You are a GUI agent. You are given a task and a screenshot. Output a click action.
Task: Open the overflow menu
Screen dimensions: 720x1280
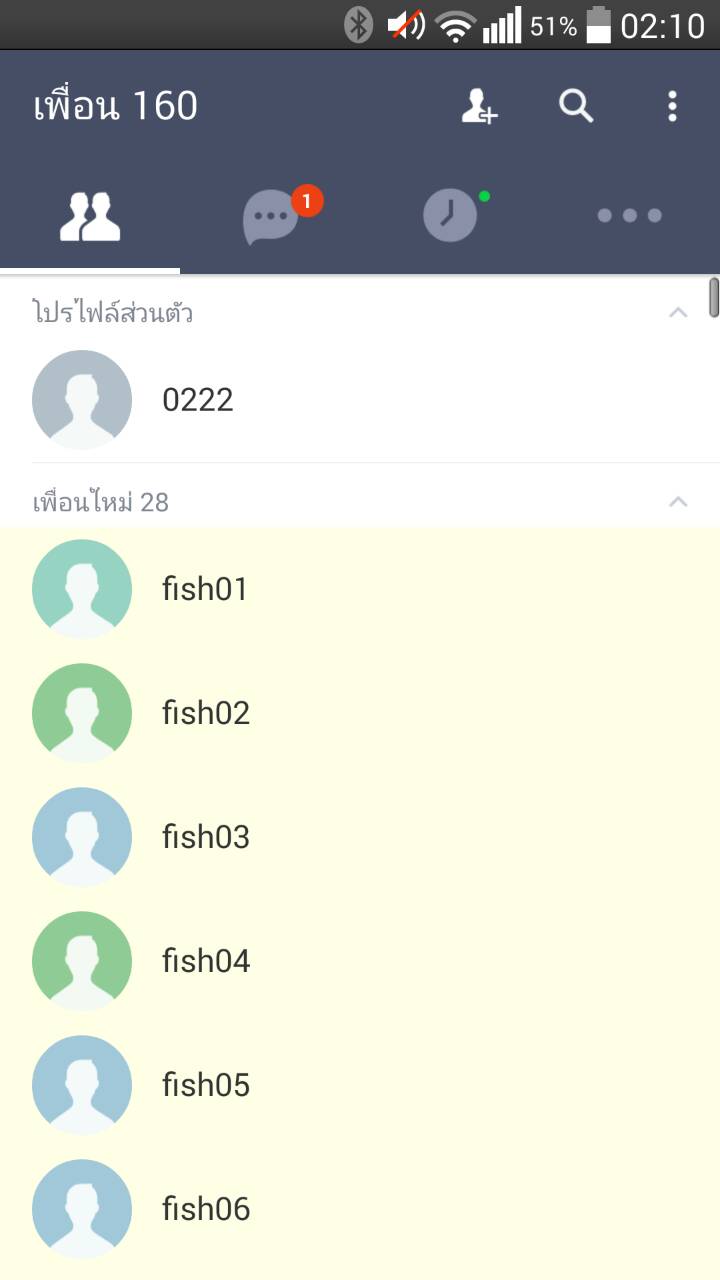pos(672,106)
